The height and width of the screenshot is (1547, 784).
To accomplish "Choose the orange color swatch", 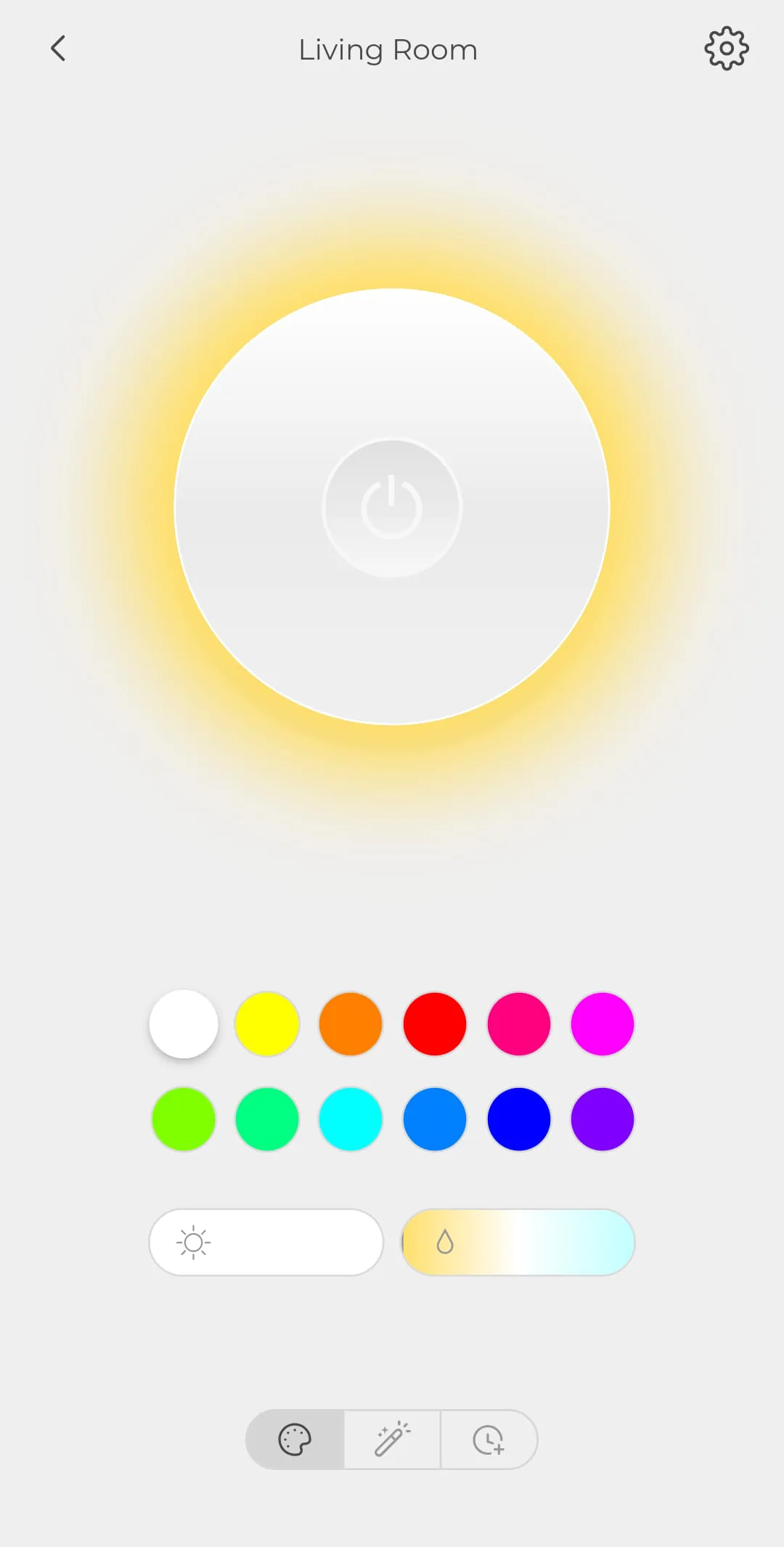I will [x=351, y=1024].
